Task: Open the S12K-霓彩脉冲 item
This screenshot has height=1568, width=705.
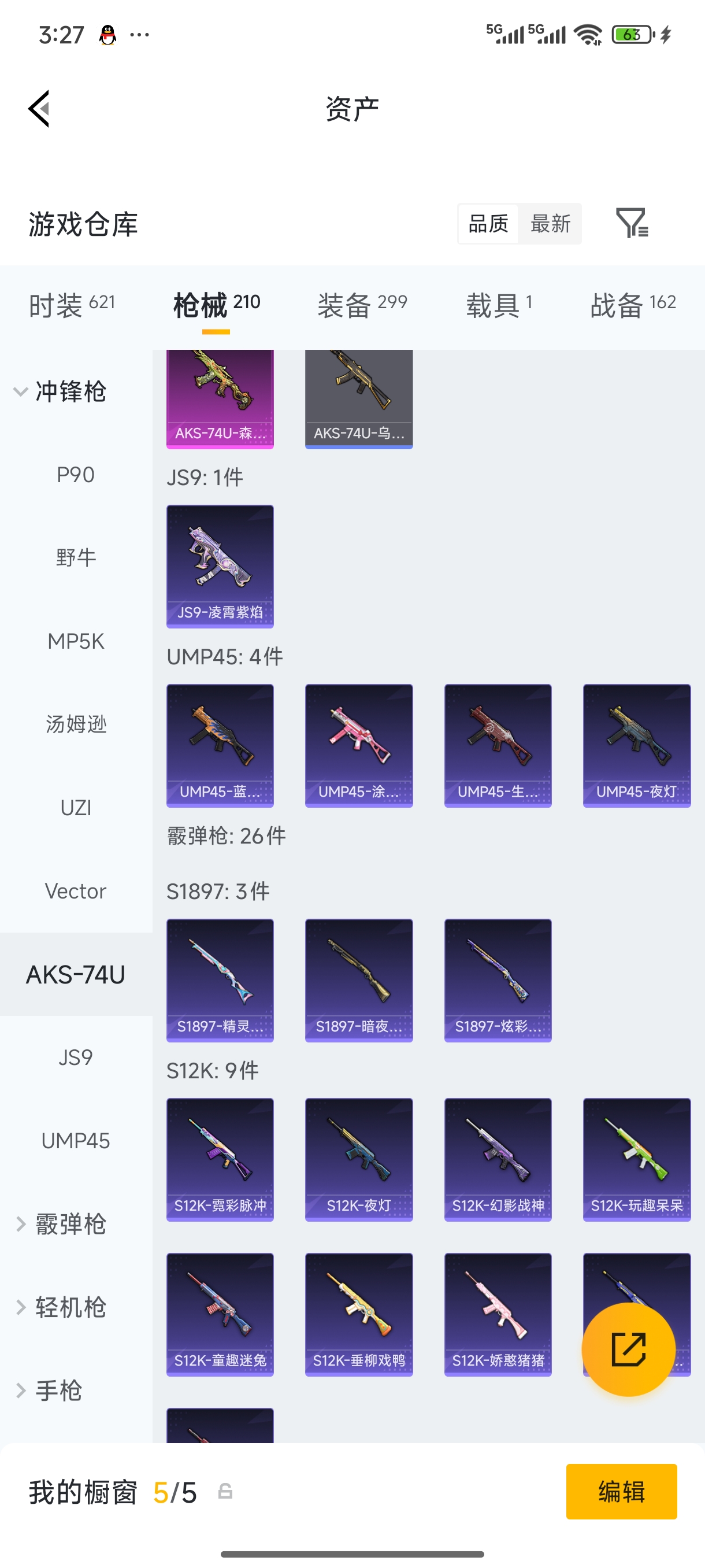Action: click(x=220, y=1160)
